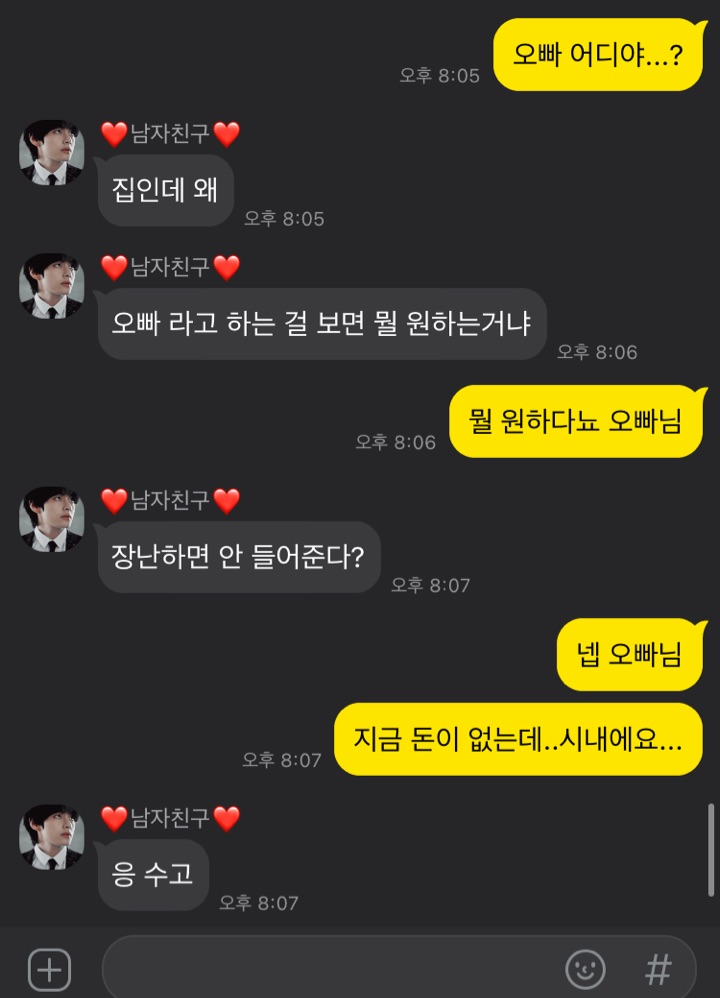
Task: Open the profile photo beside "집인데 왜"
Action: pyautogui.click(x=52, y=153)
